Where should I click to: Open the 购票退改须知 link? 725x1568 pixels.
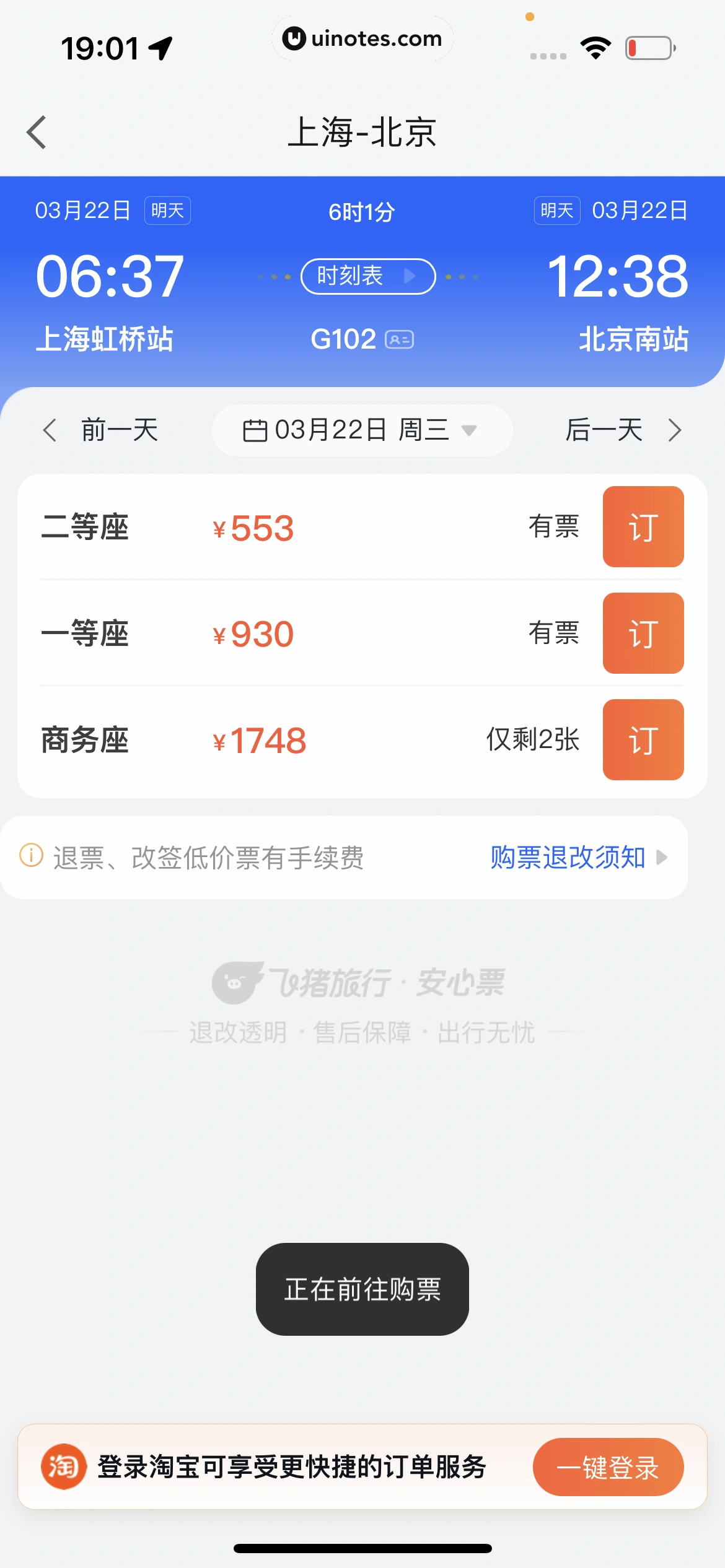(x=578, y=858)
